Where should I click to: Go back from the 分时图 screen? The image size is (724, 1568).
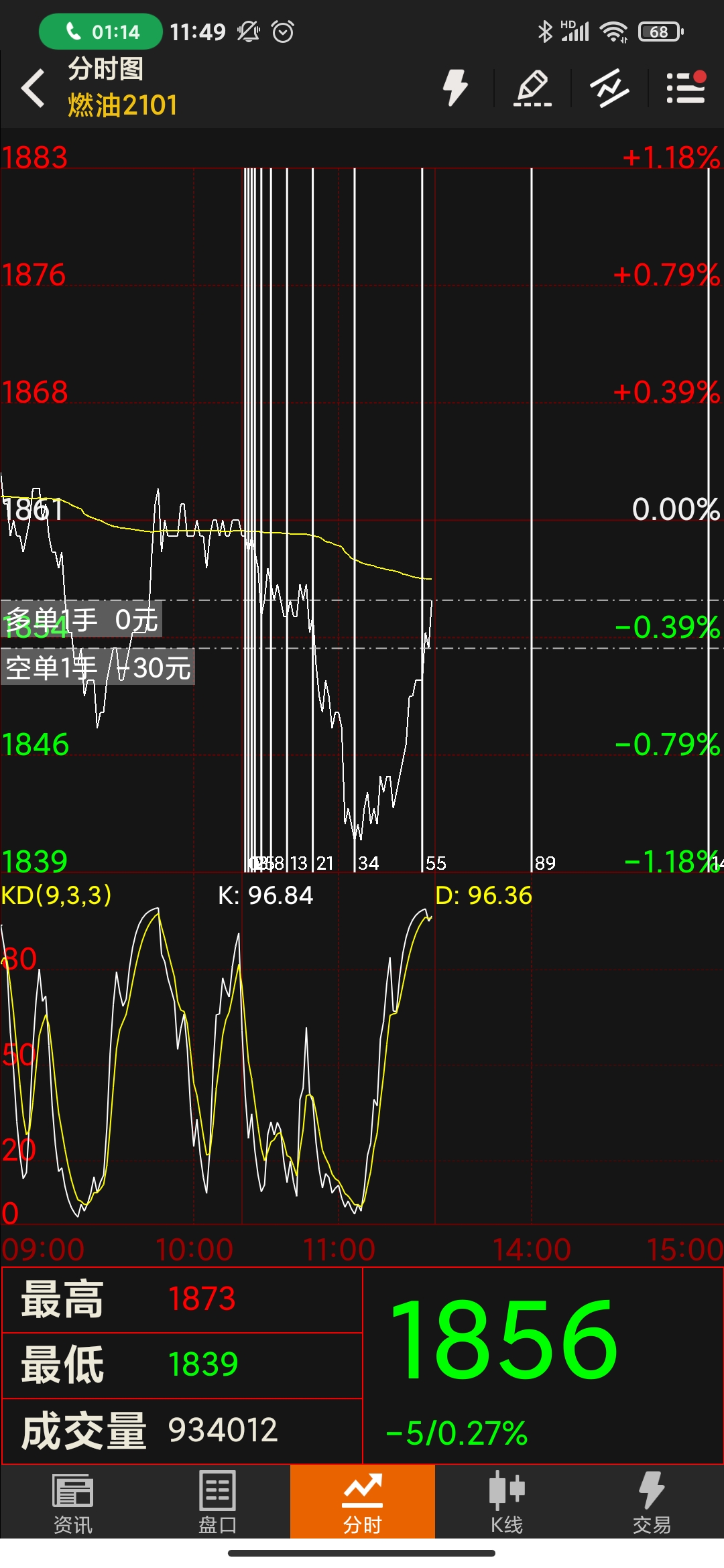pyautogui.click(x=34, y=88)
